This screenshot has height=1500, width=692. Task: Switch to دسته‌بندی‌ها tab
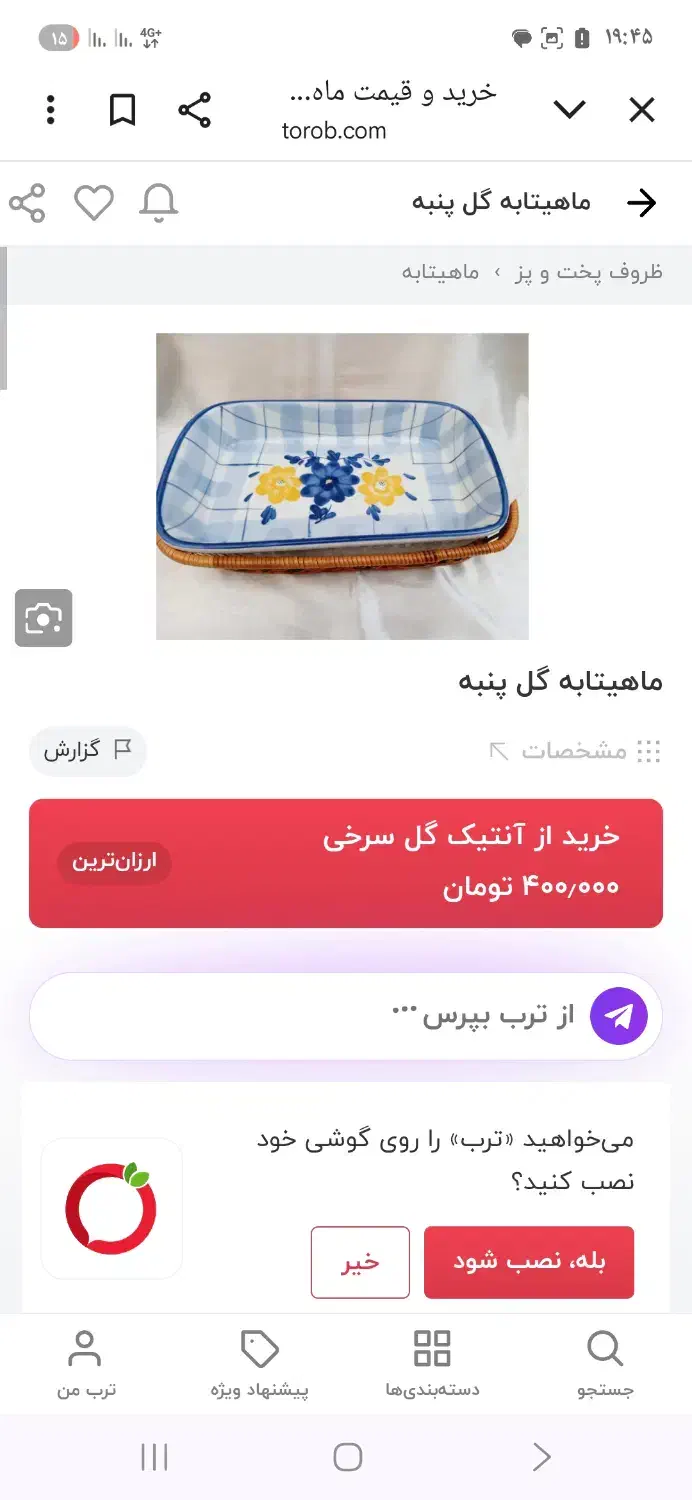click(x=432, y=1364)
